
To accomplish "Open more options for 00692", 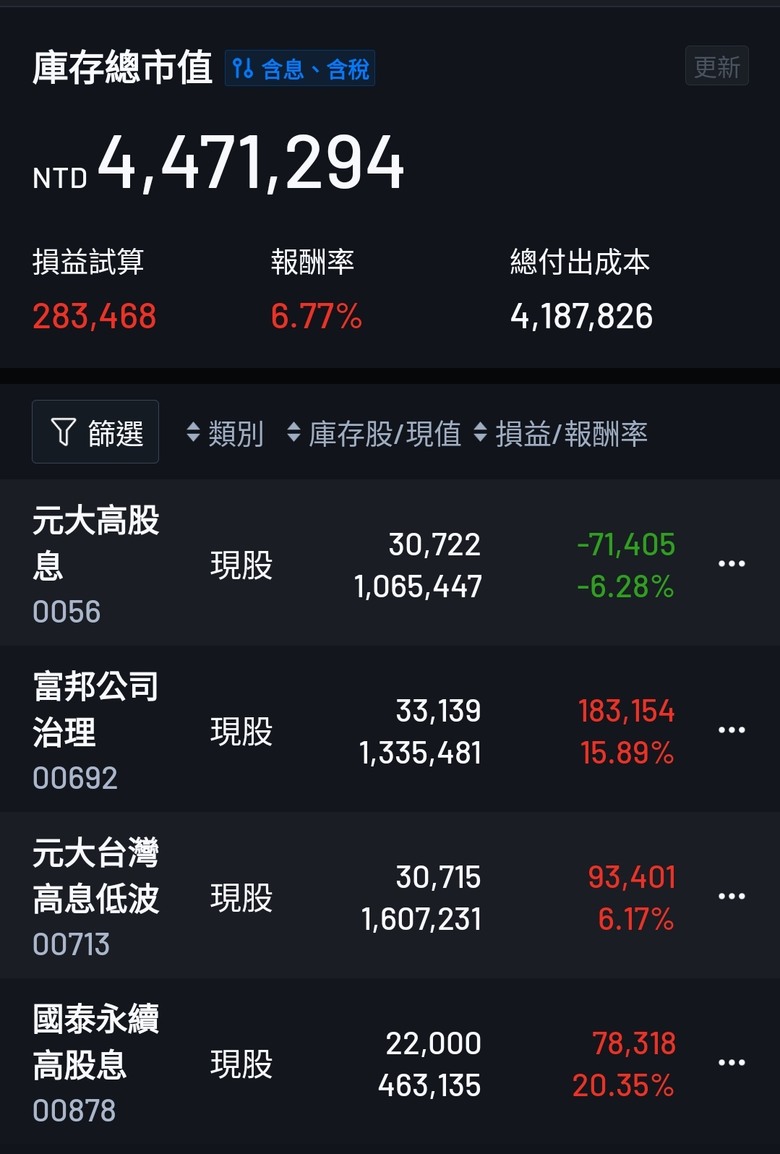I will click(x=731, y=730).
